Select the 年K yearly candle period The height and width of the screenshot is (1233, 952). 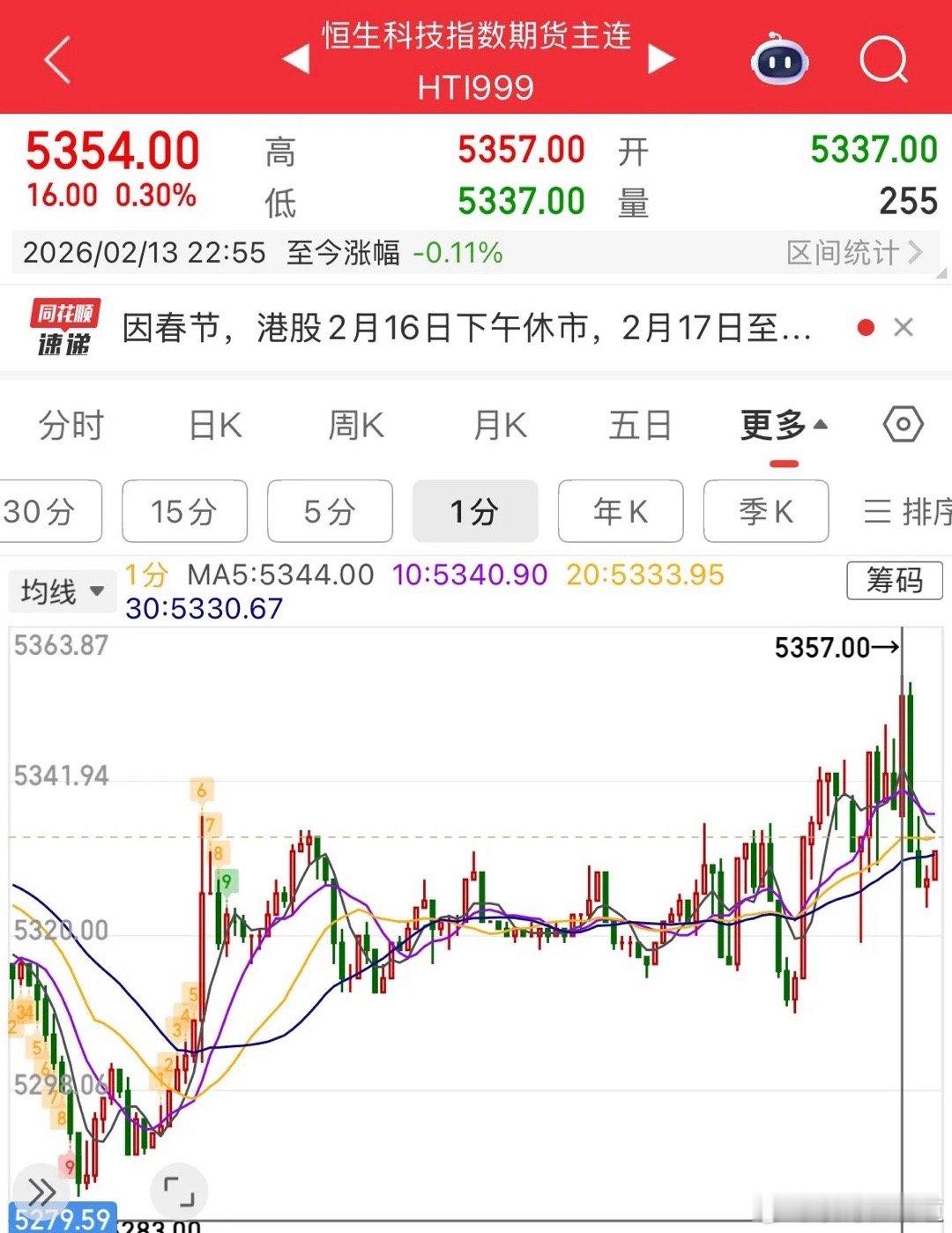point(620,511)
